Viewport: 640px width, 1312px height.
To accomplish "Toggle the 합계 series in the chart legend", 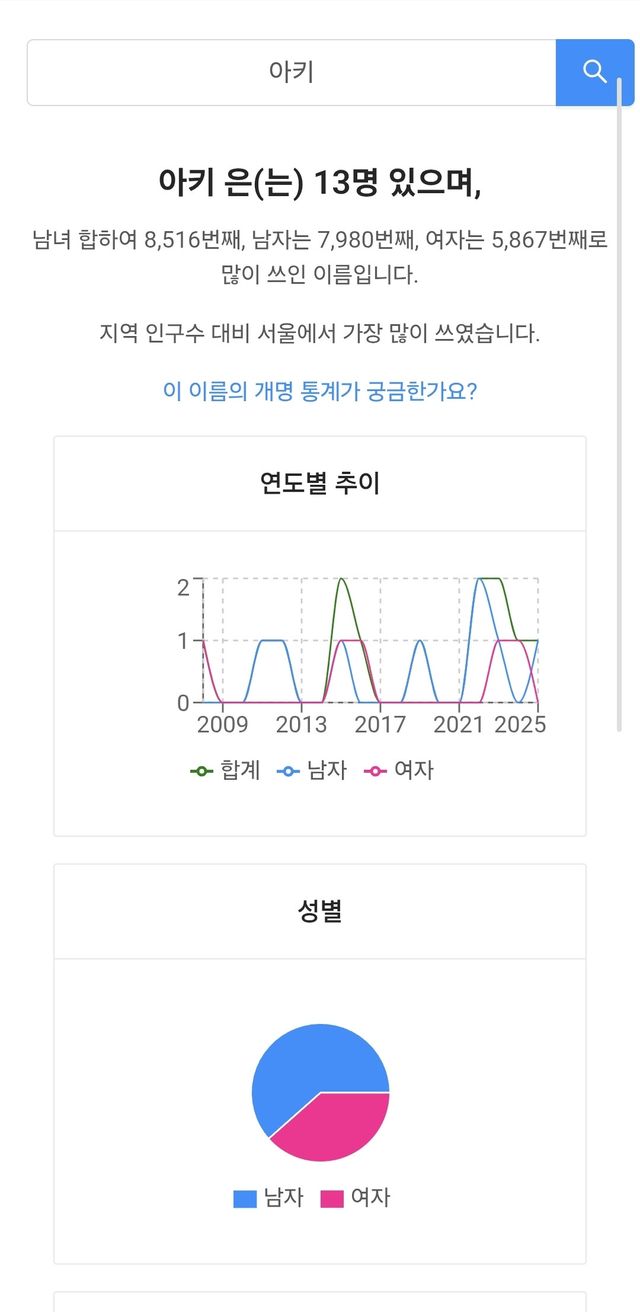I will click(226, 770).
